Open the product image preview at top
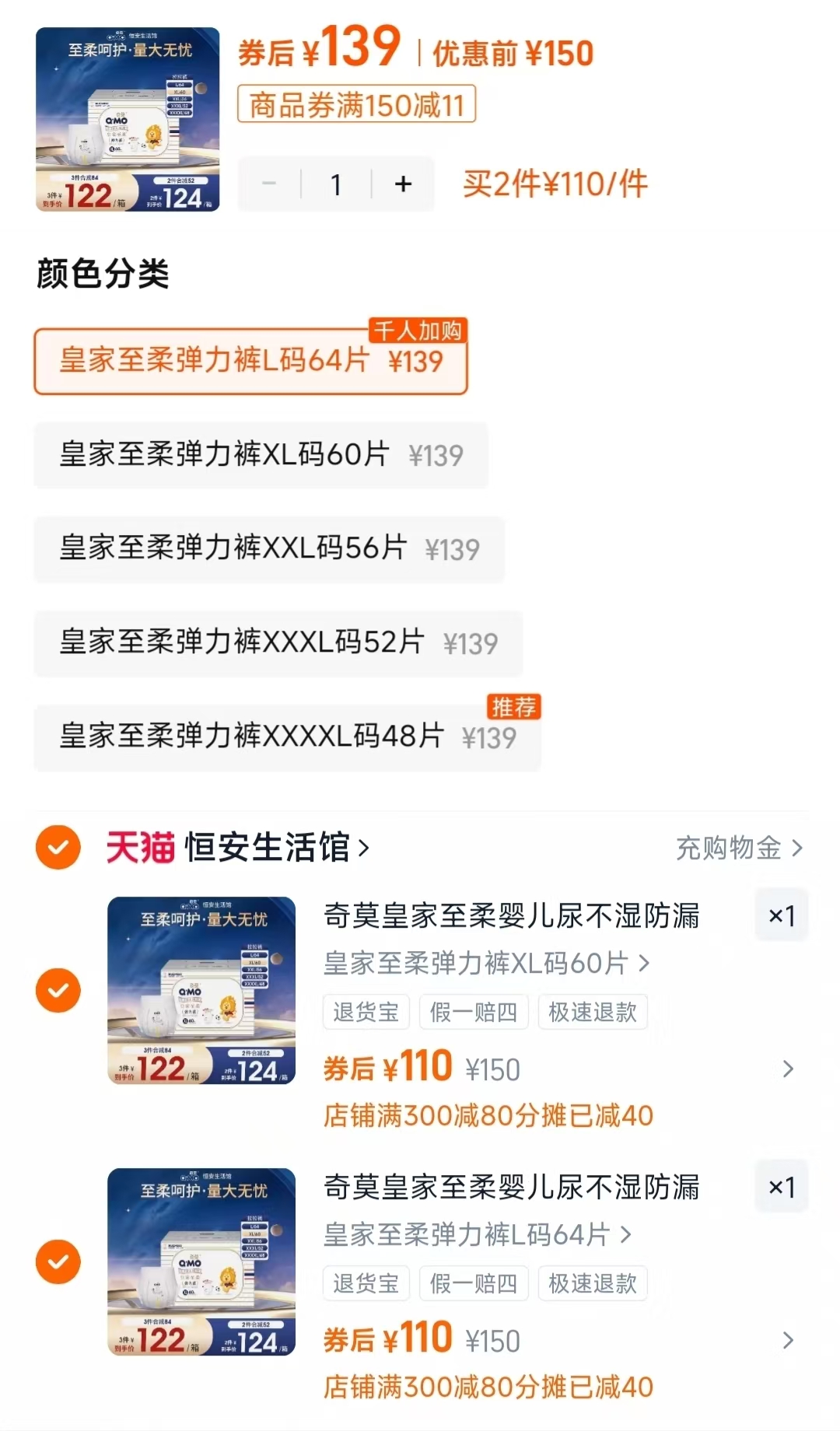Image resolution: width=840 pixels, height=1431 pixels. pyautogui.click(x=128, y=119)
